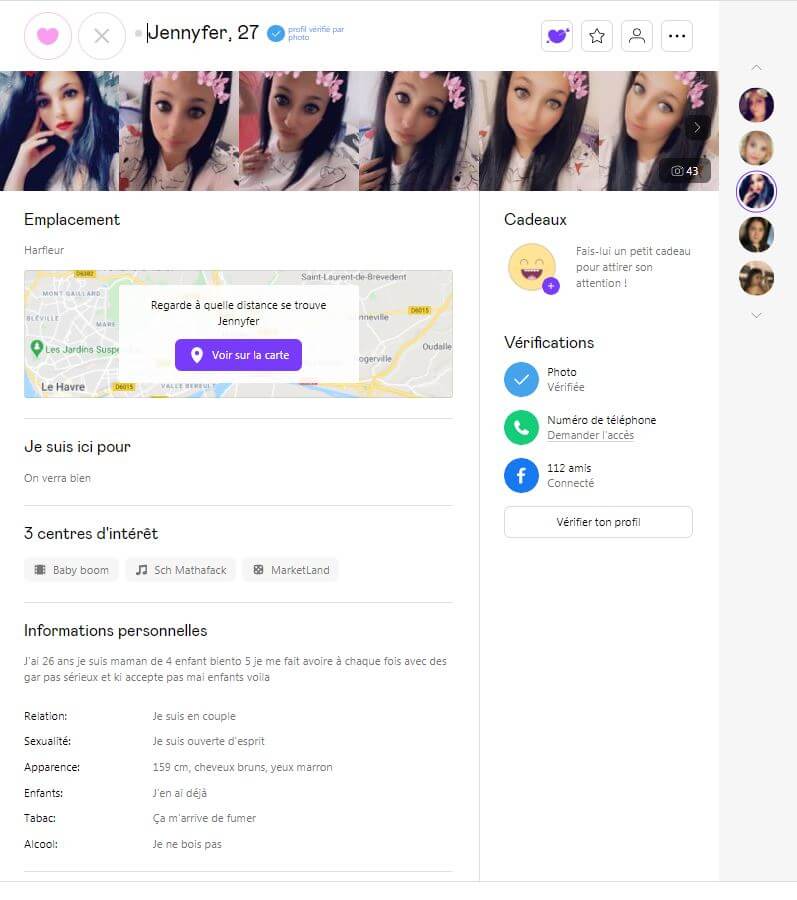The height and width of the screenshot is (900, 797).
Task: Tap Vérifier ton profil button
Action: (598, 522)
